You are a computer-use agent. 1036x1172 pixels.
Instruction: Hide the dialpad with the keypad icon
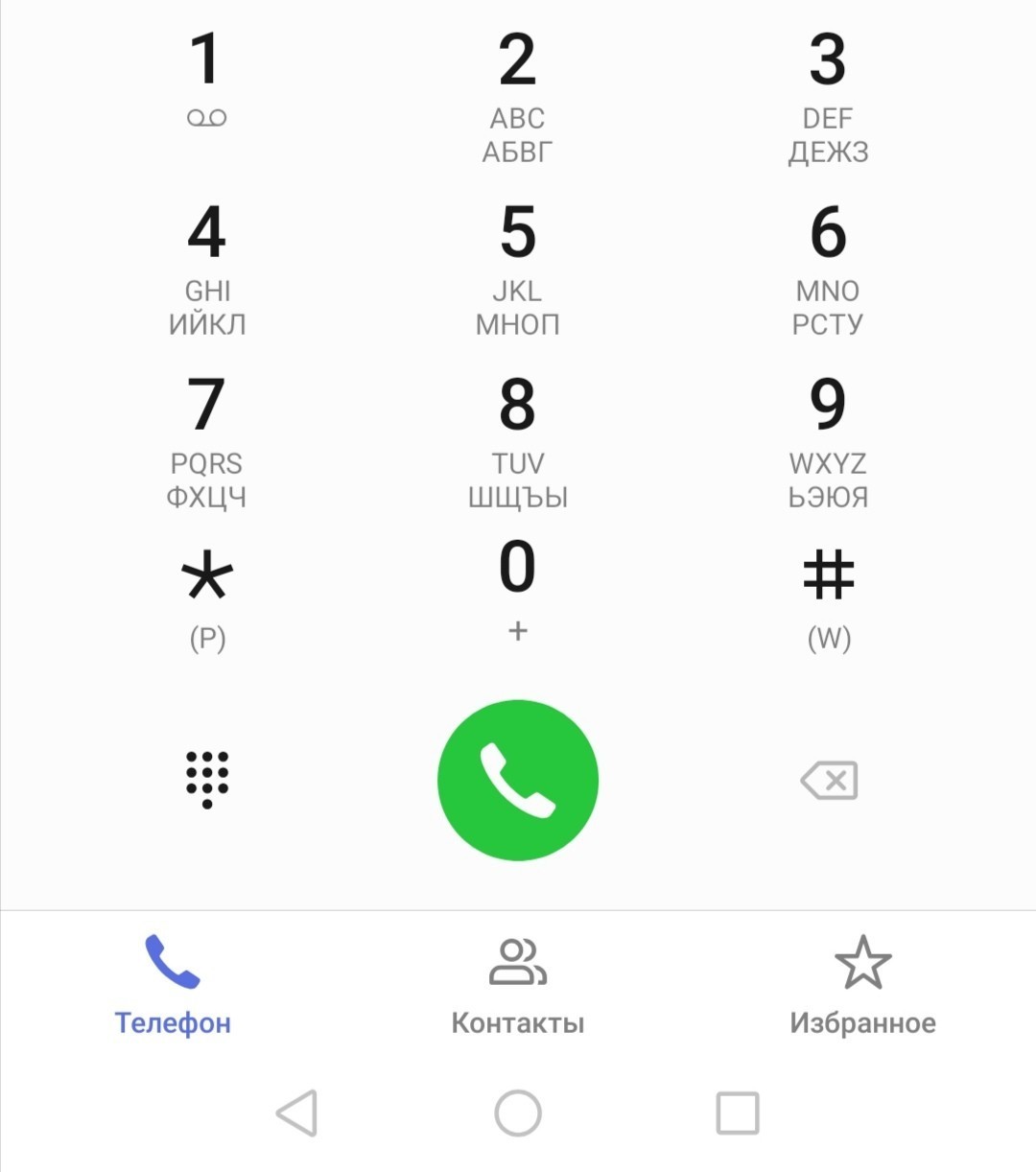point(206,780)
